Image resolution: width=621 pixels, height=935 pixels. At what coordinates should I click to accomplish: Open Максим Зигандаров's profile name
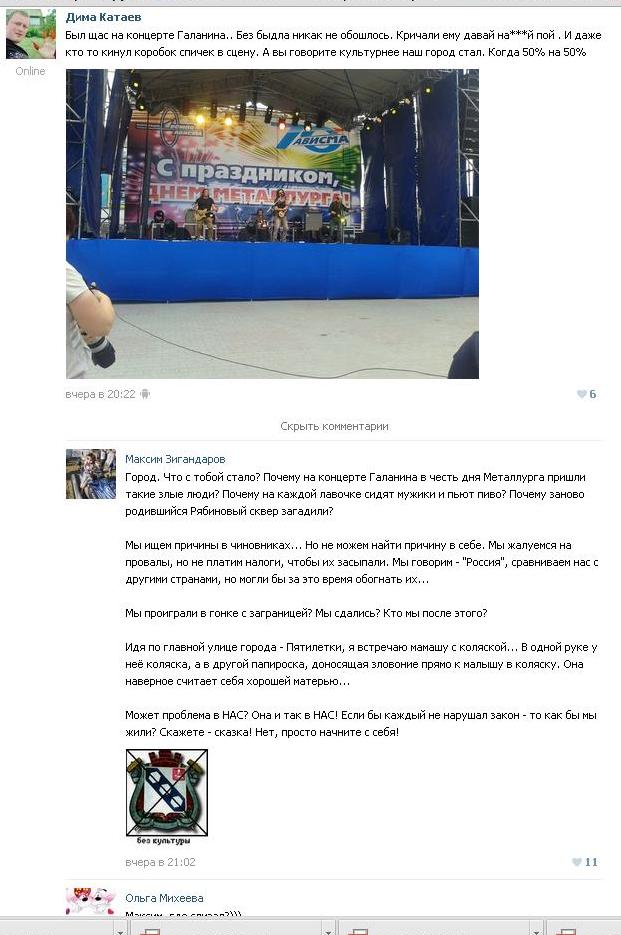[175, 459]
